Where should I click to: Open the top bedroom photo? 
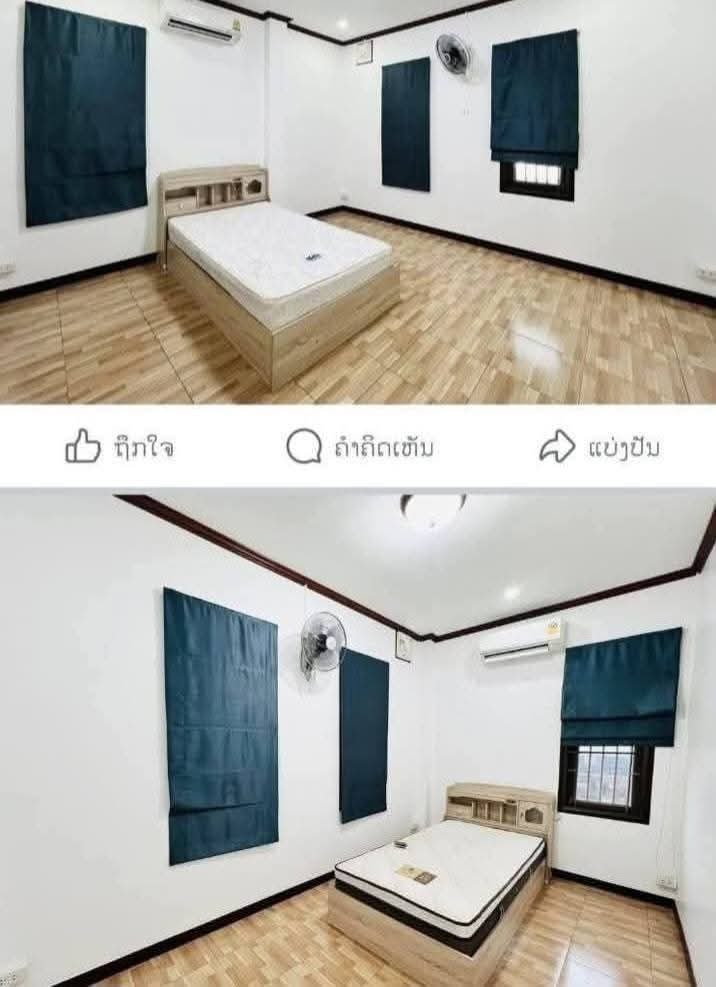pyautogui.click(x=358, y=200)
